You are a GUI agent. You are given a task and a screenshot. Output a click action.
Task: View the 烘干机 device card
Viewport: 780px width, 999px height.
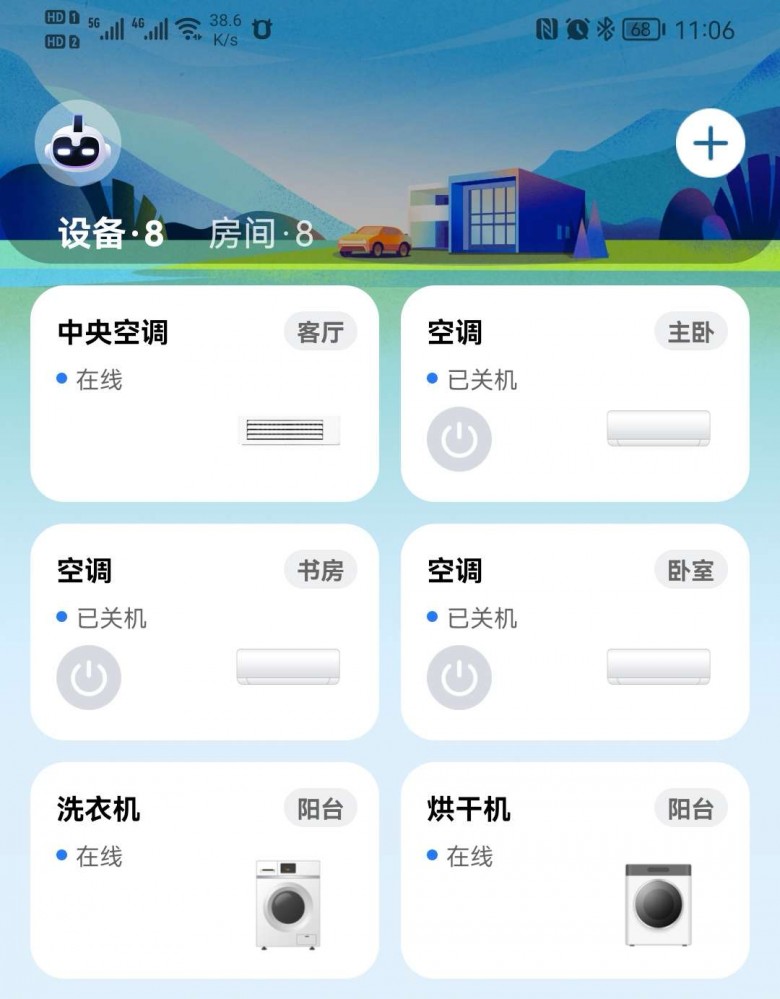574,870
